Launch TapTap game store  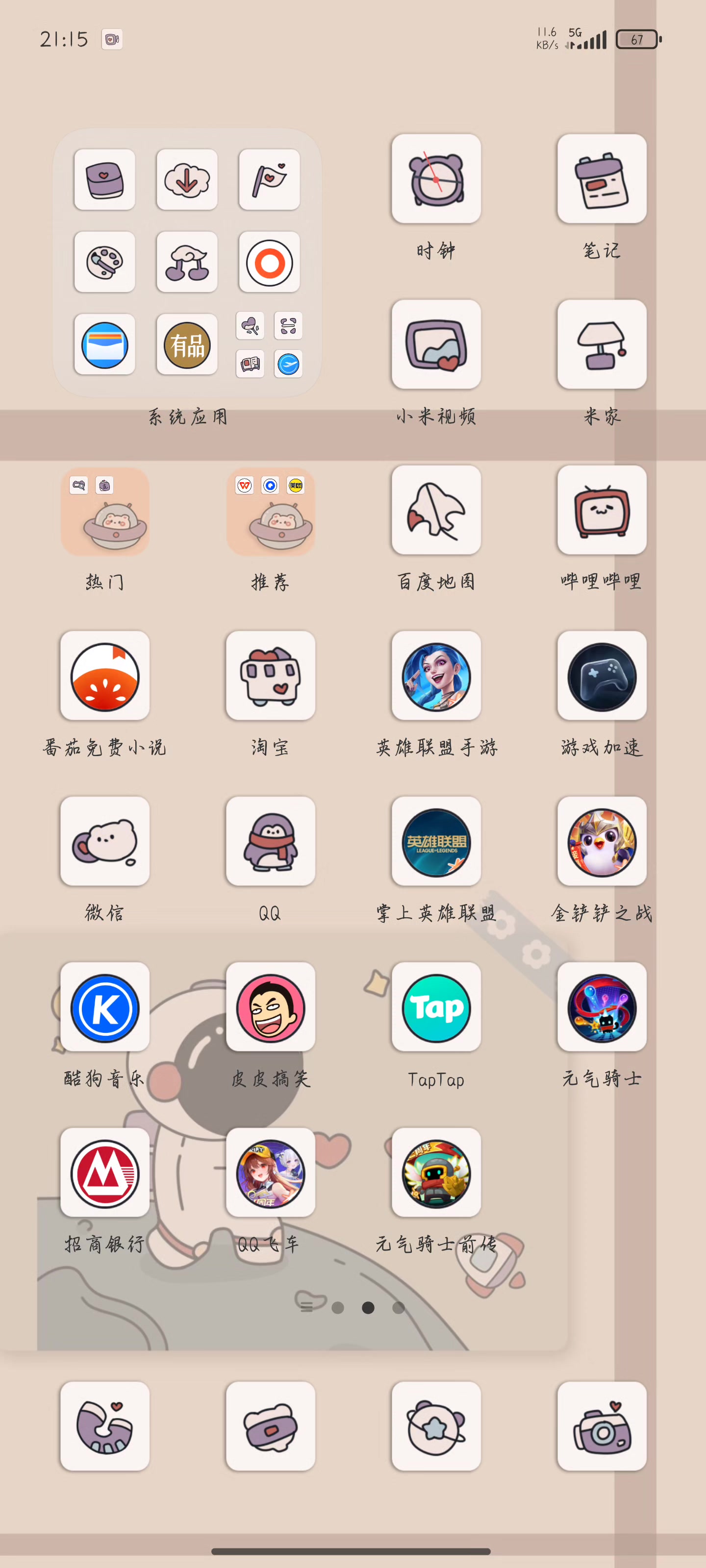point(436,1007)
